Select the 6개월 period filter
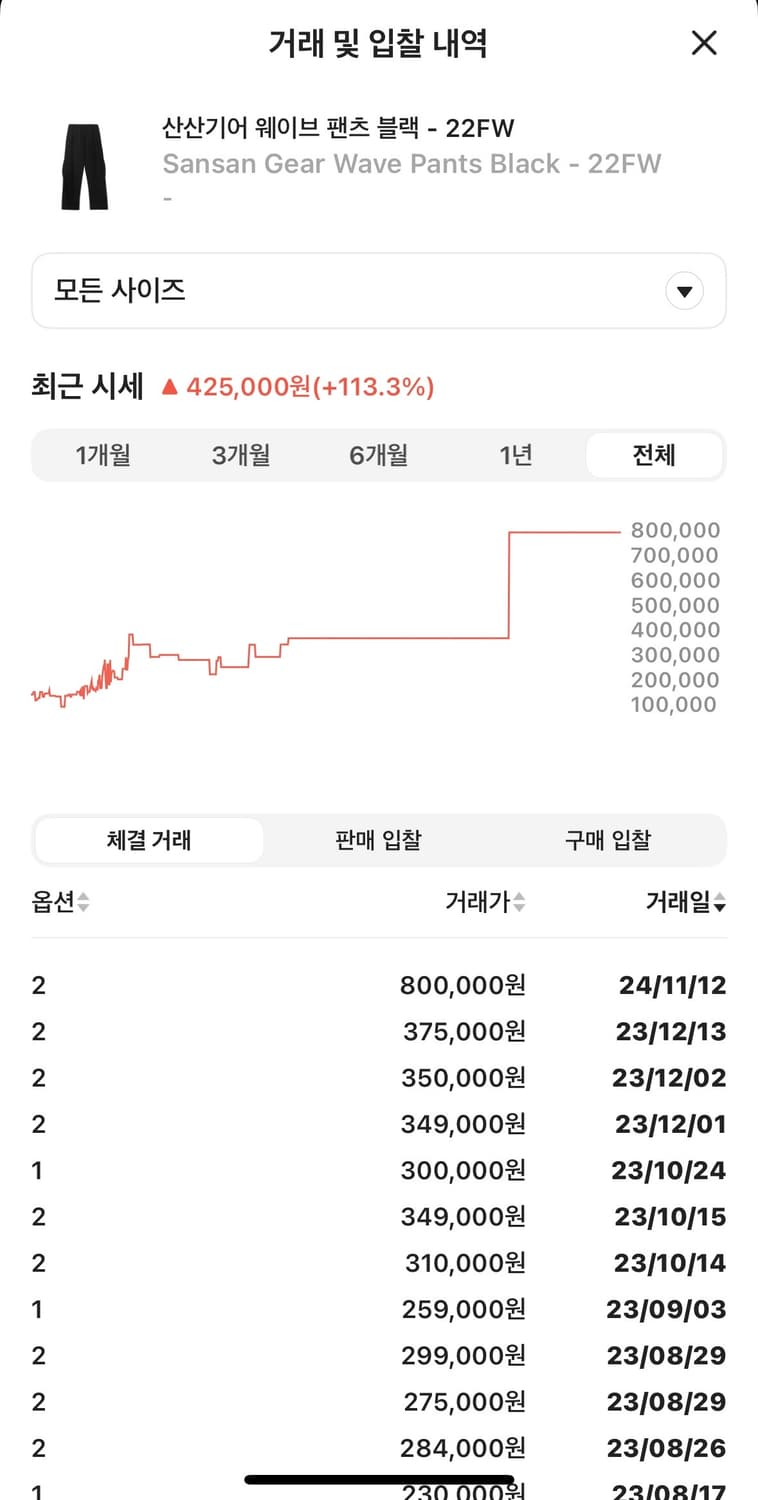This screenshot has height=1500, width=758. tap(378, 455)
